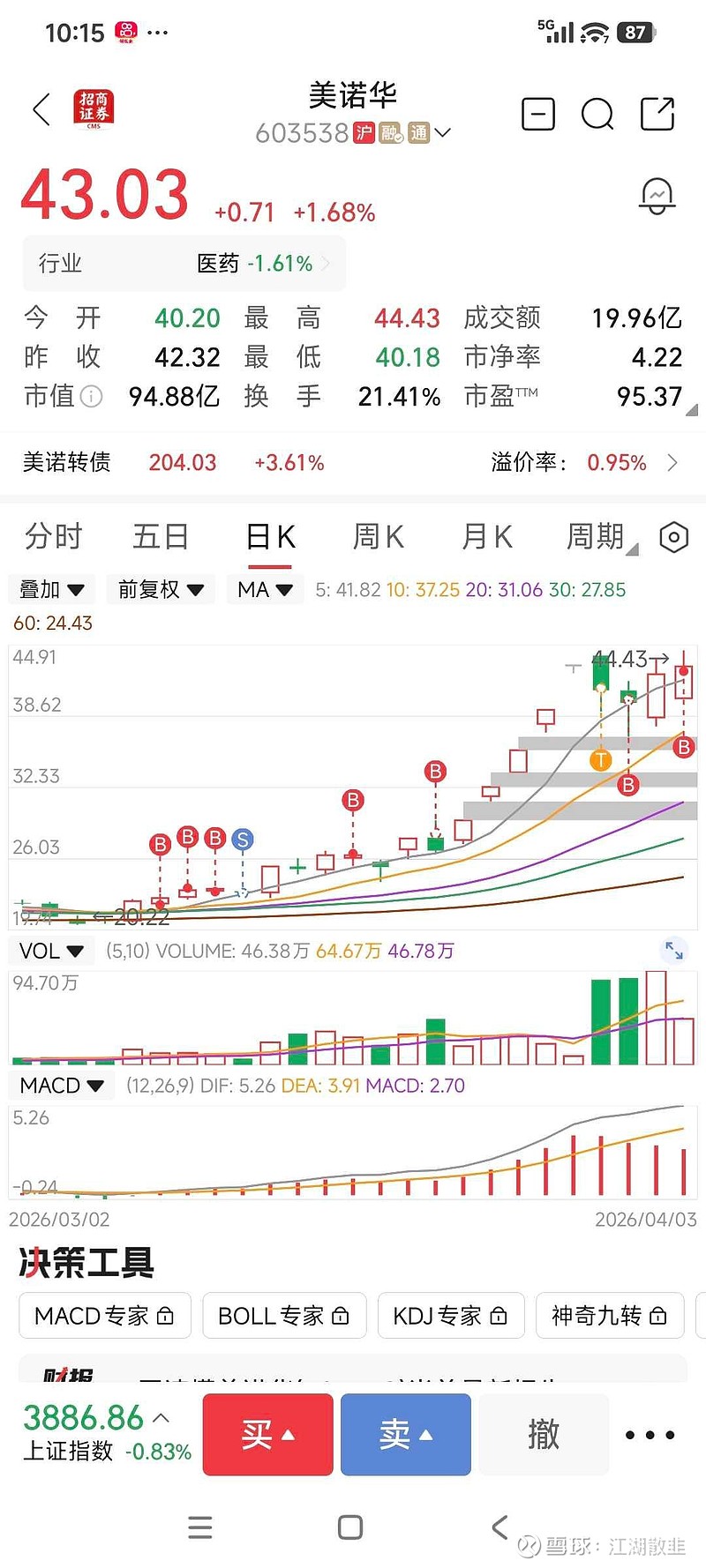The image size is (706, 1568).
Task: Open 美诺转债 convertible bond details
Action: 351,462
